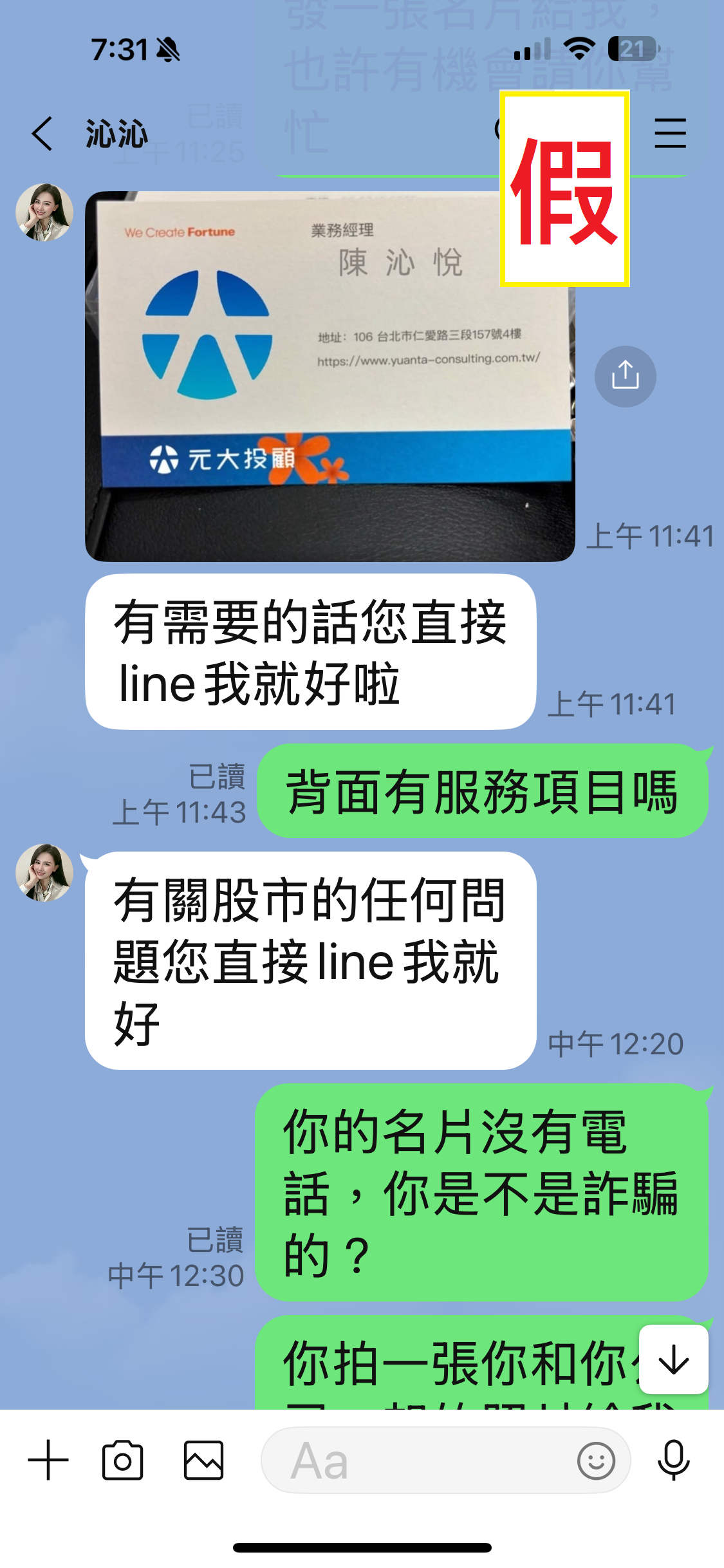Go back from the 沁沁 chat

tap(42, 134)
